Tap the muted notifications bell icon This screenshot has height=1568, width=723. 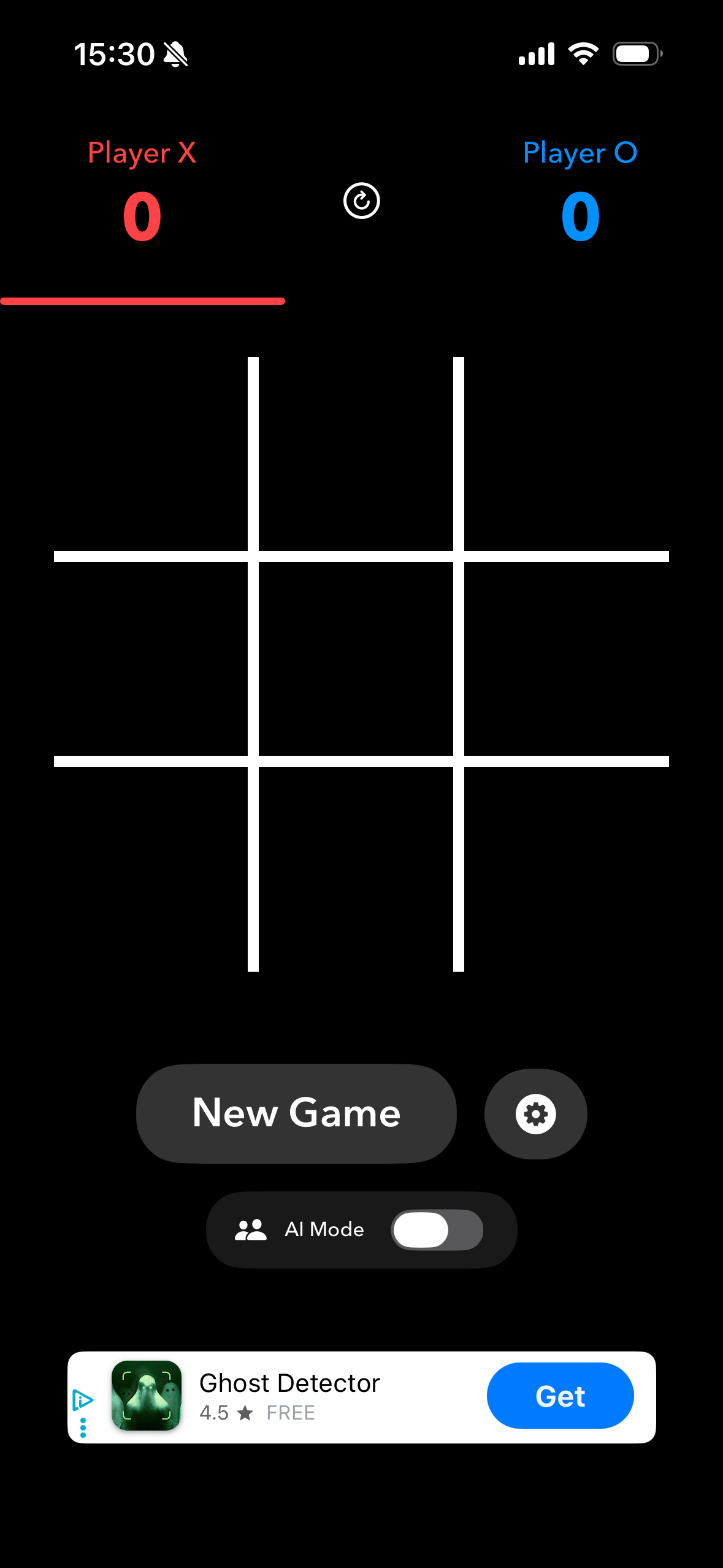(177, 53)
